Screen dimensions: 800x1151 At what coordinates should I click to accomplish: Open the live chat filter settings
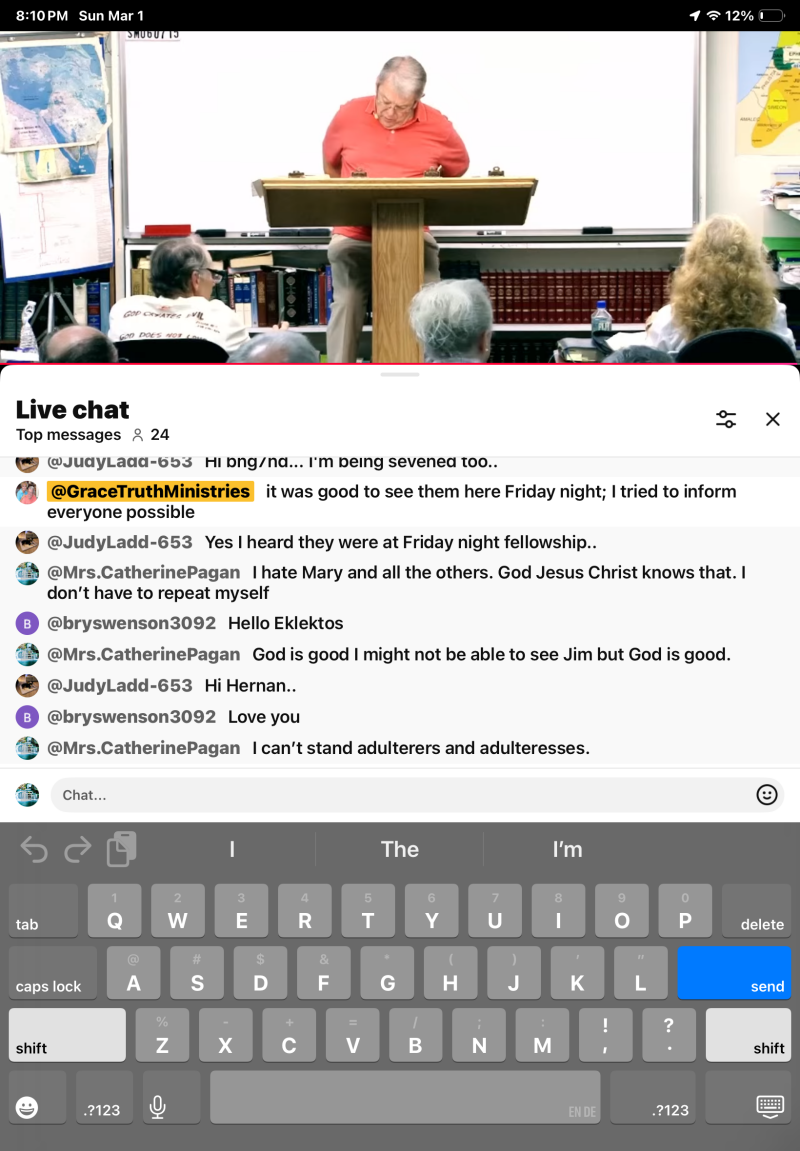tap(726, 420)
